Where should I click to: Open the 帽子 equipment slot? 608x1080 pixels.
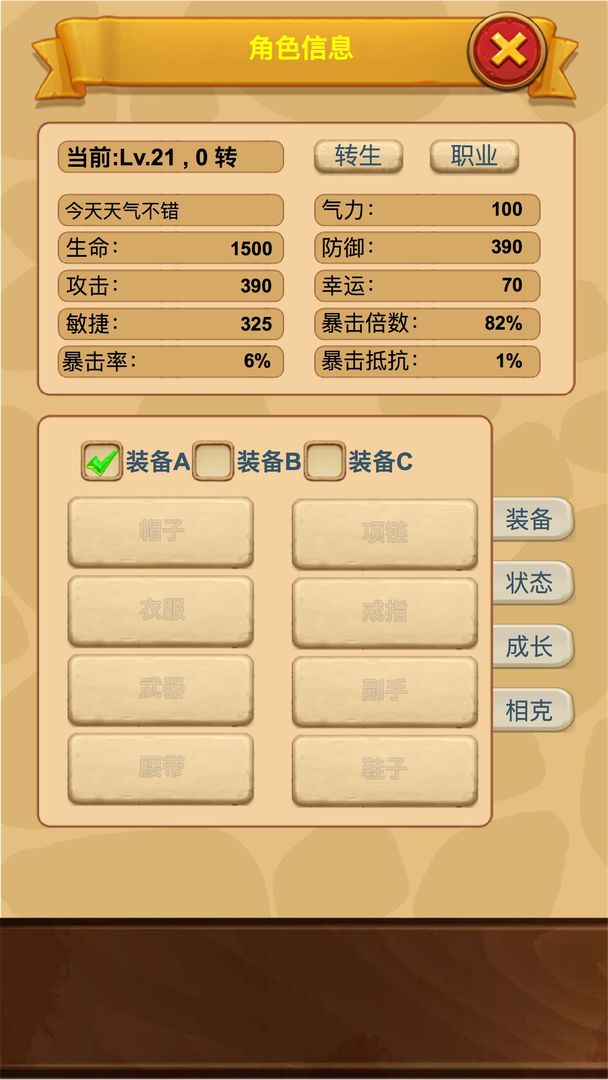pos(161,532)
